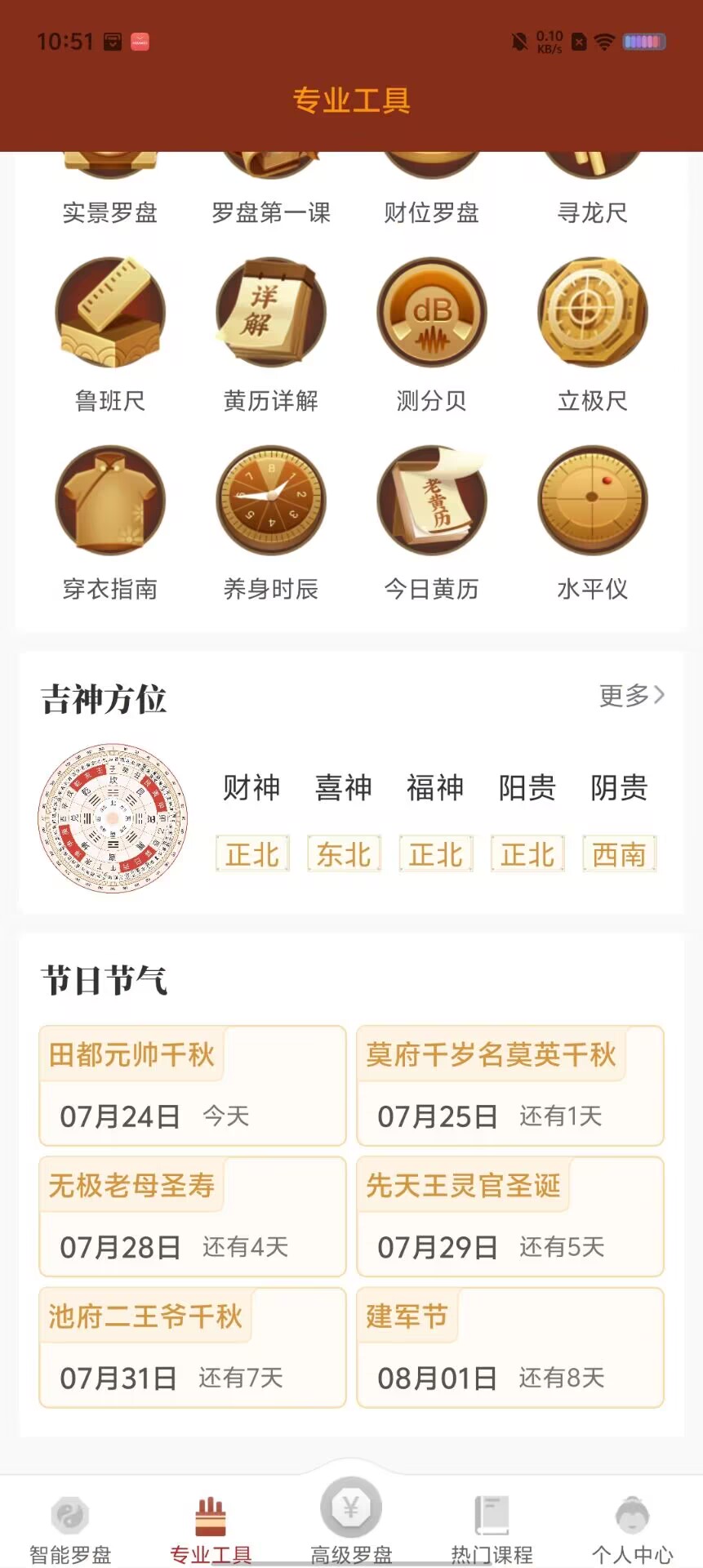Open the 池府二王爷千秋 card
The width and height of the screenshot is (703, 1568).
(x=193, y=1347)
